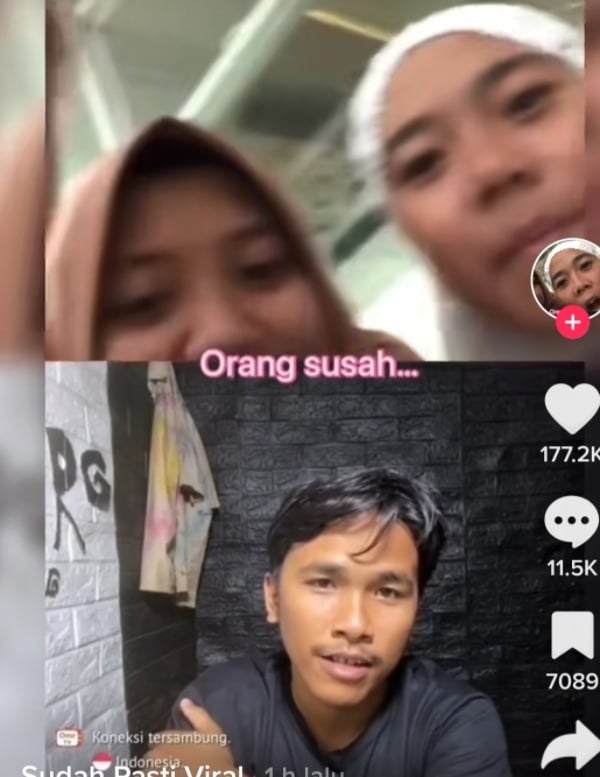The width and height of the screenshot is (600, 777).
Task: Follow the creator with the plus badge
Action: coord(572,324)
